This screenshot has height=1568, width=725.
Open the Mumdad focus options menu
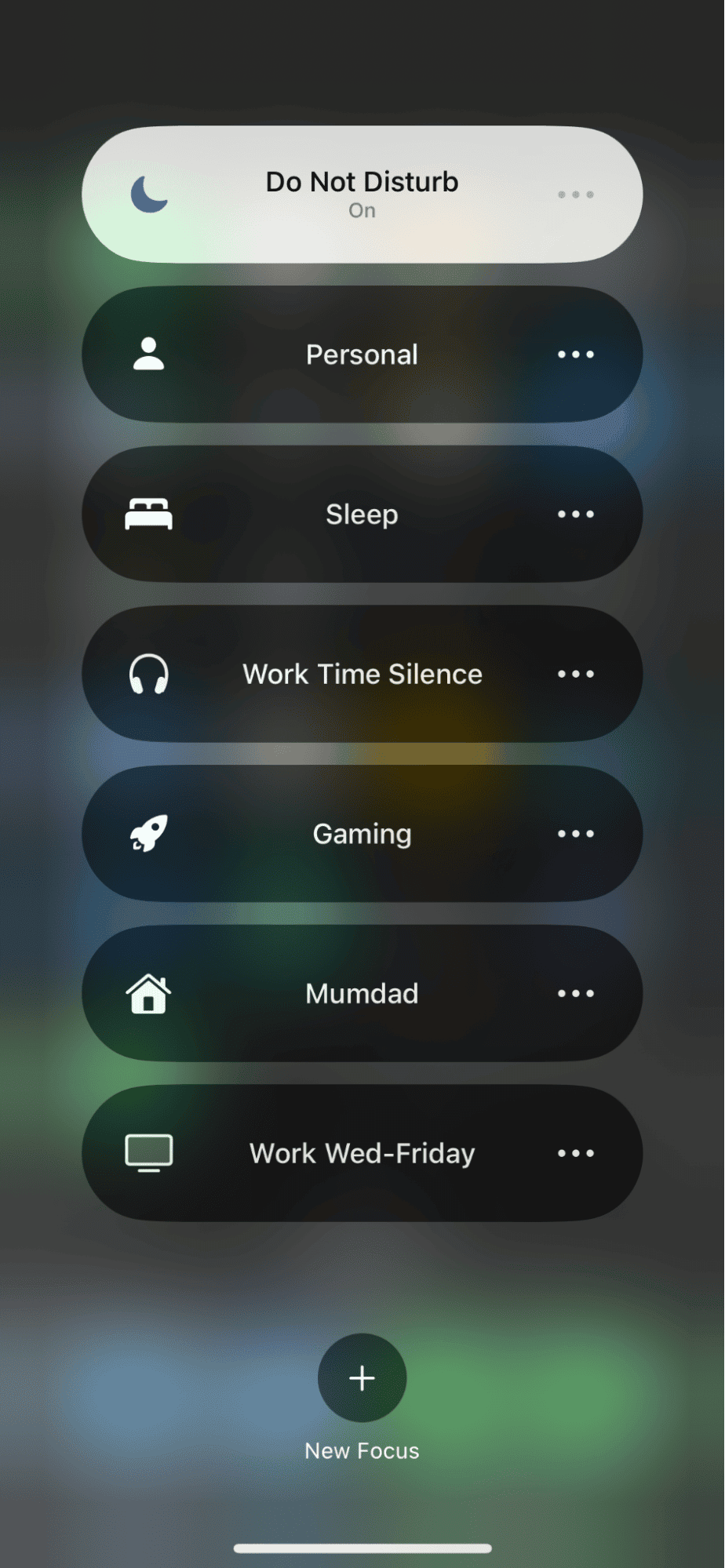tap(575, 993)
